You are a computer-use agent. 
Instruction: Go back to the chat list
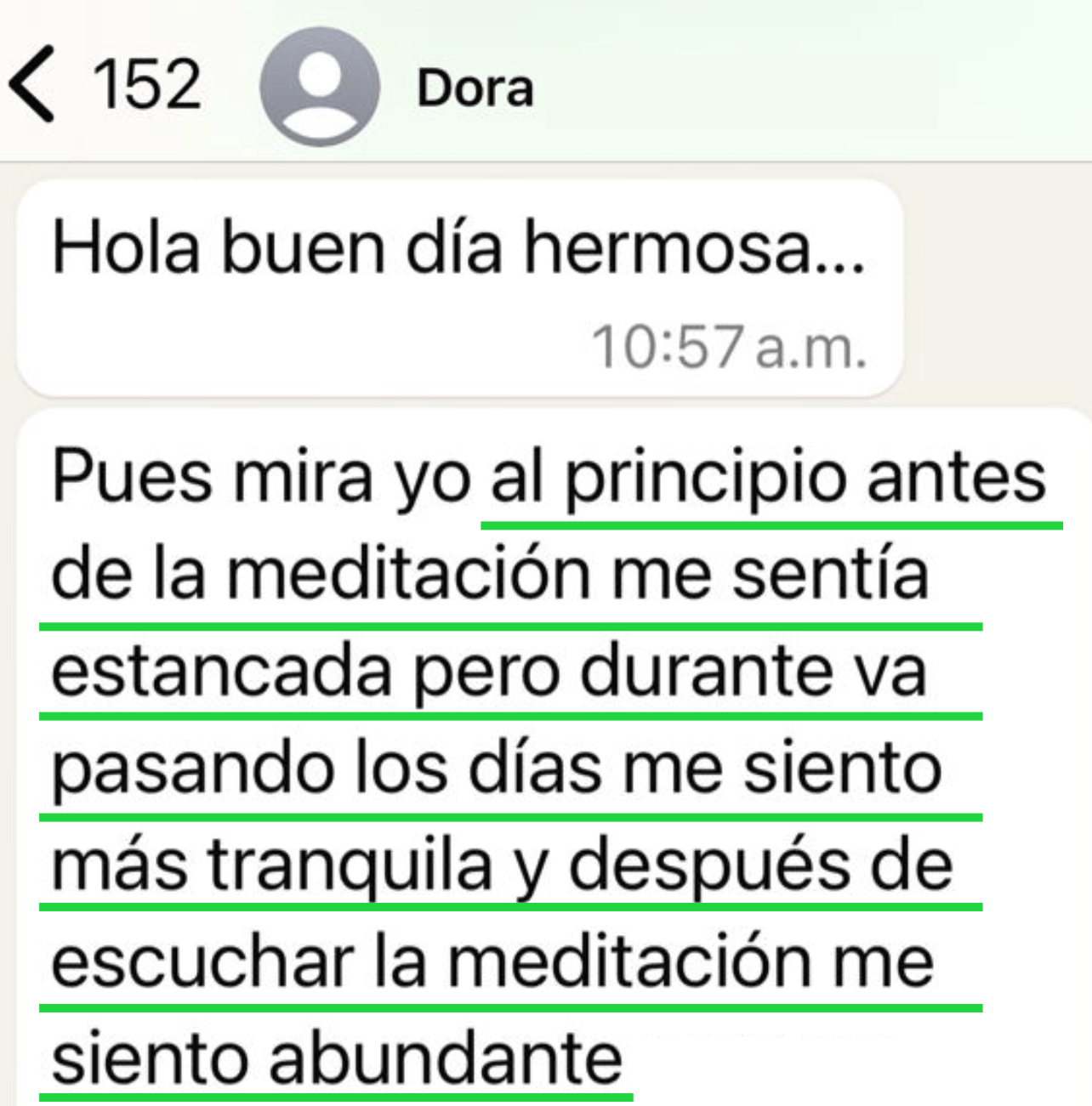(34, 85)
